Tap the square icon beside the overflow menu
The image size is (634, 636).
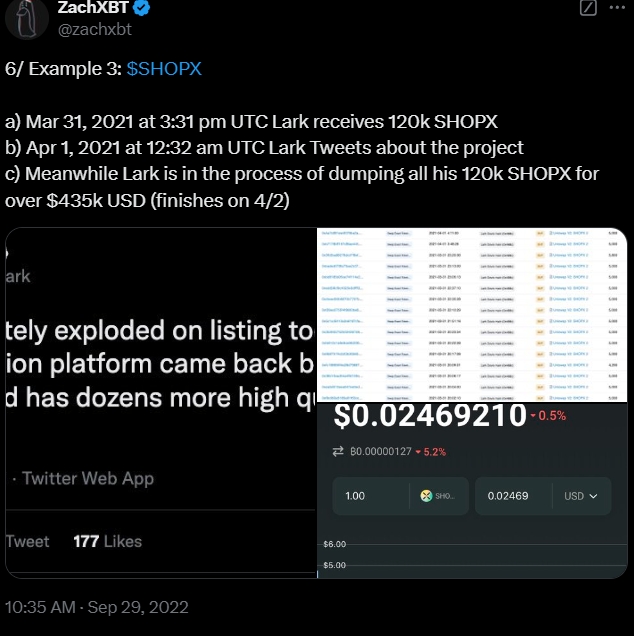[589, 8]
